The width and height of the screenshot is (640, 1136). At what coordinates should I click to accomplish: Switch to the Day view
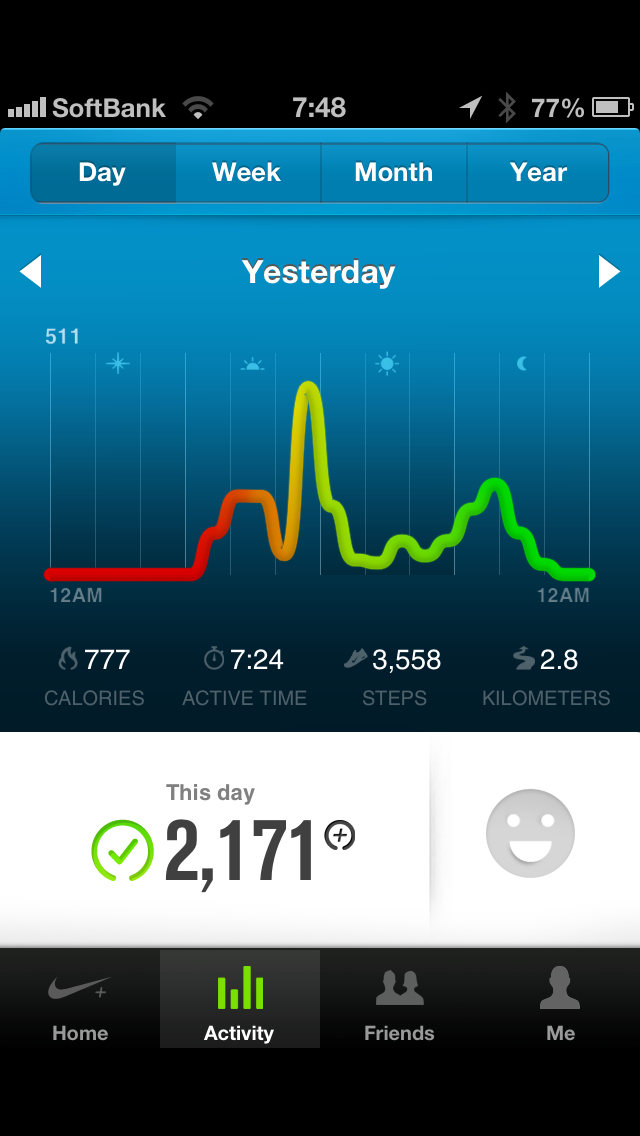tap(103, 173)
